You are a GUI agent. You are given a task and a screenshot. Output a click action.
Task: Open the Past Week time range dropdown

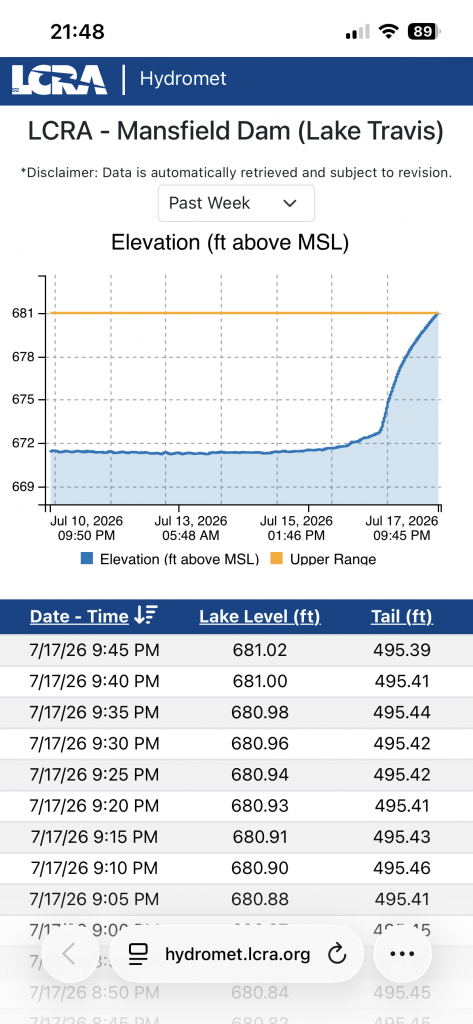point(236,203)
